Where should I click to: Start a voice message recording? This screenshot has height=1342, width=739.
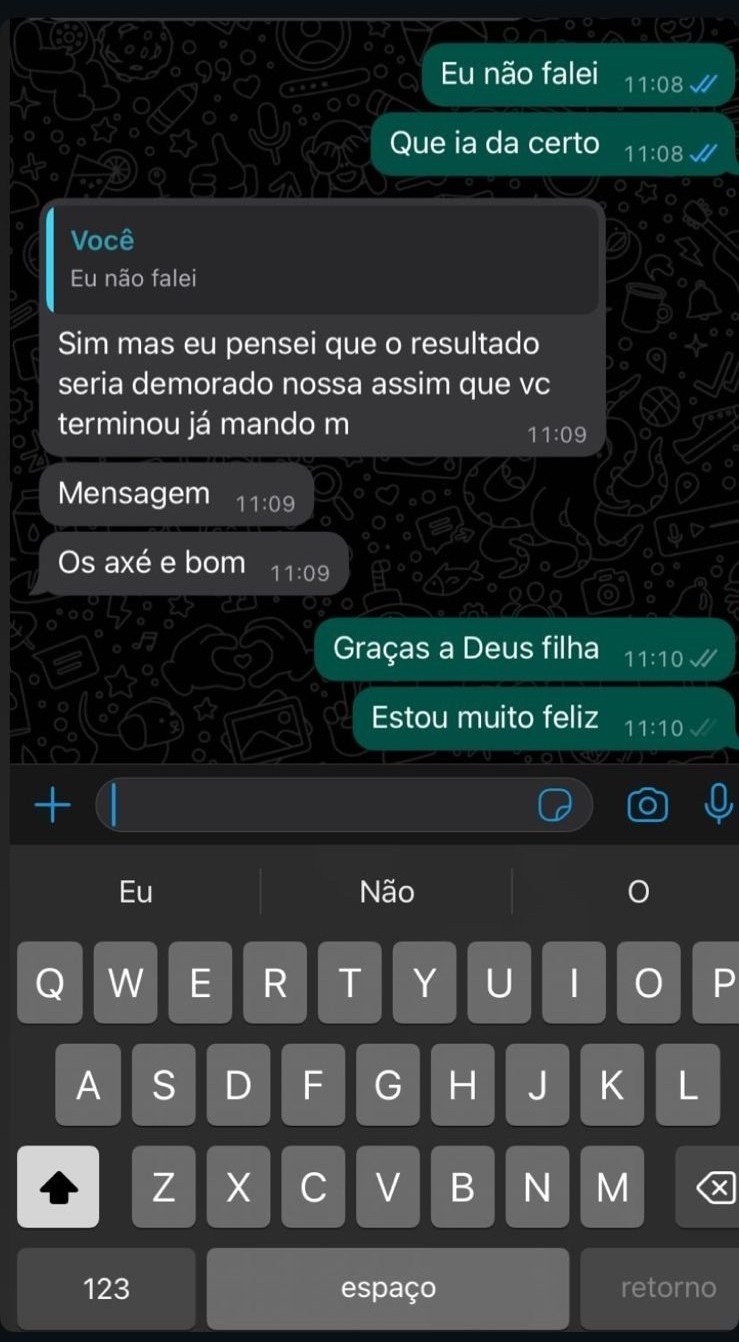tap(717, 803)
